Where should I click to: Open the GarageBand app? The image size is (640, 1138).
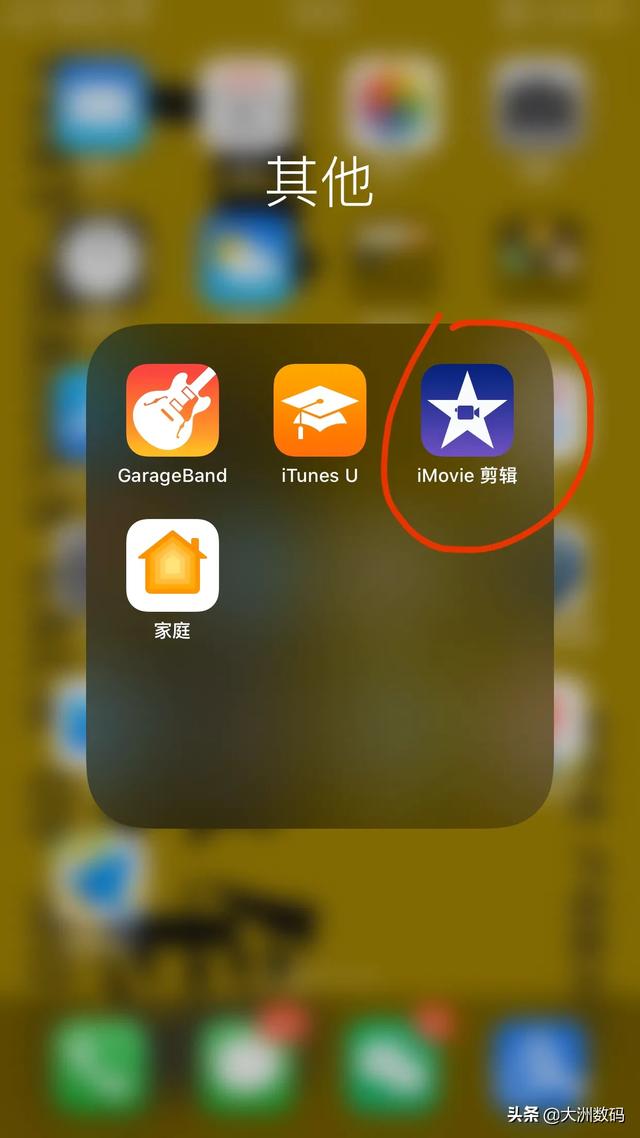pos(172,410)
